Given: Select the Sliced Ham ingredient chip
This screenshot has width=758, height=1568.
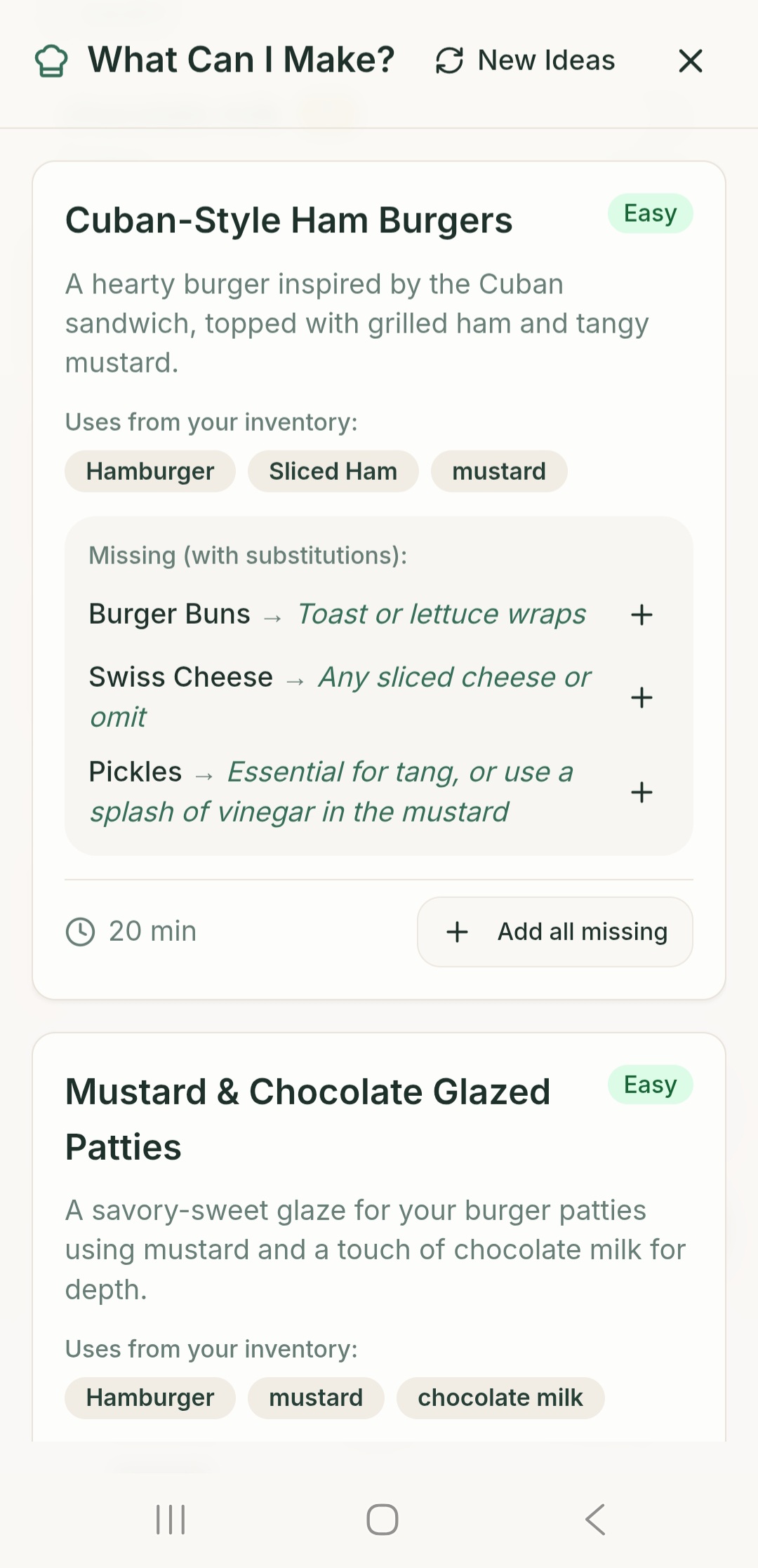Looking at the screenshot, I should tap(332, 471).
